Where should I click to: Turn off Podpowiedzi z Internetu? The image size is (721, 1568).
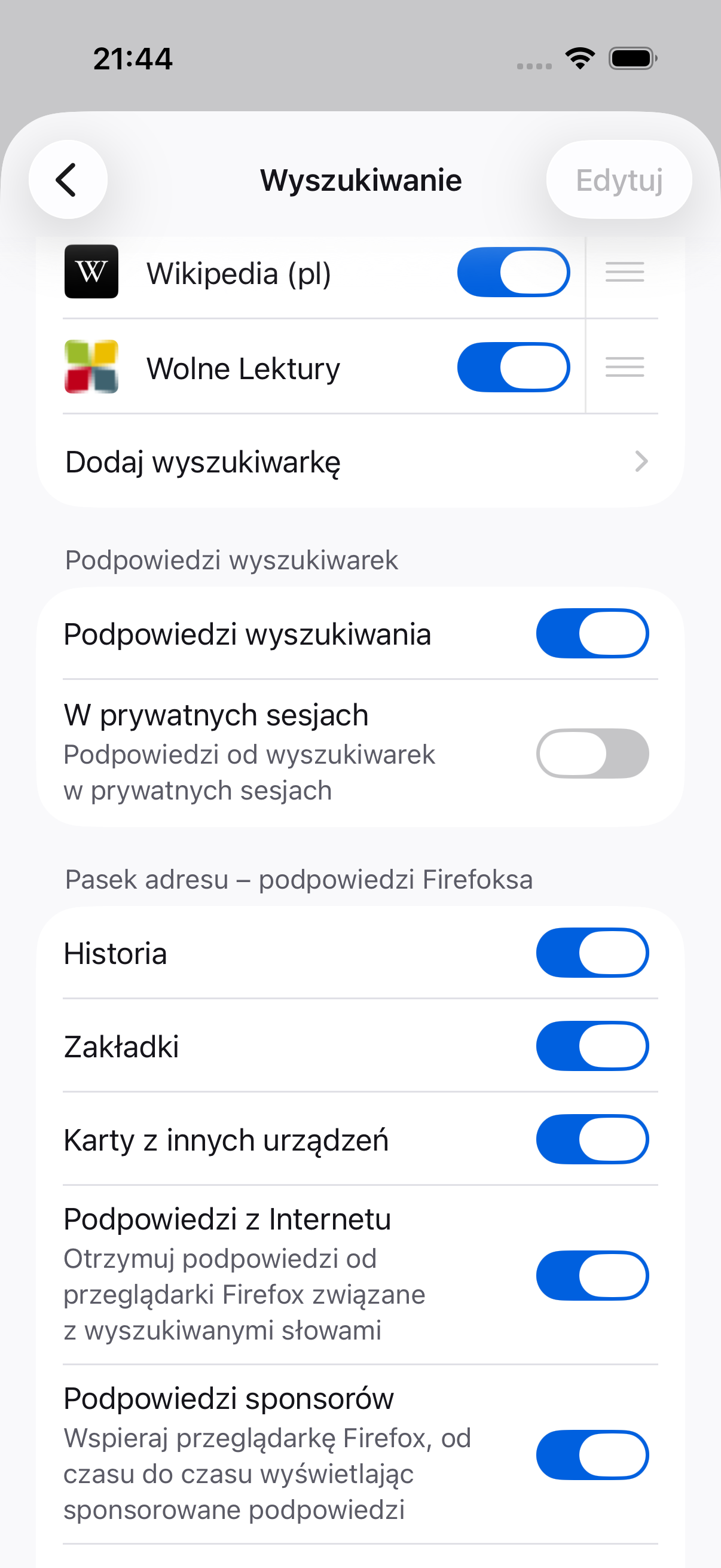tap(592, 1275)
